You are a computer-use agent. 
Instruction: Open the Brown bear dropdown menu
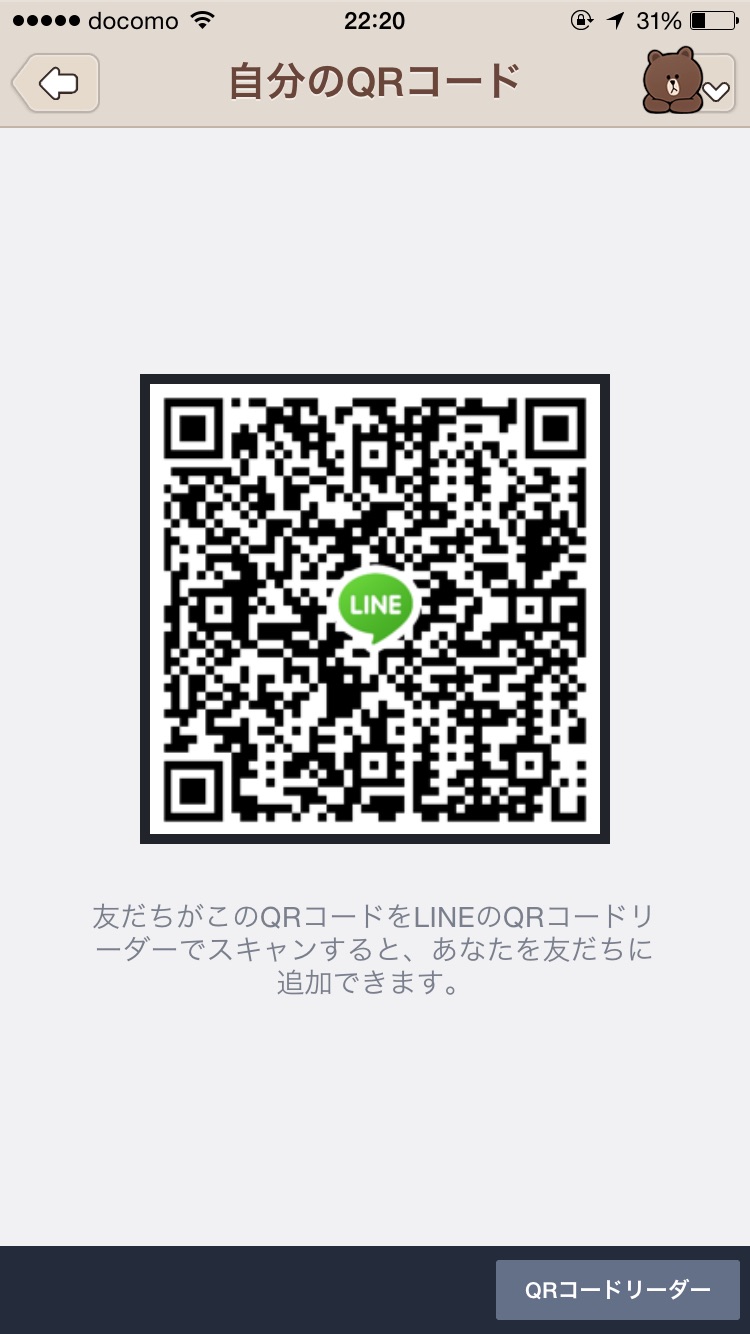click(689, 82)
